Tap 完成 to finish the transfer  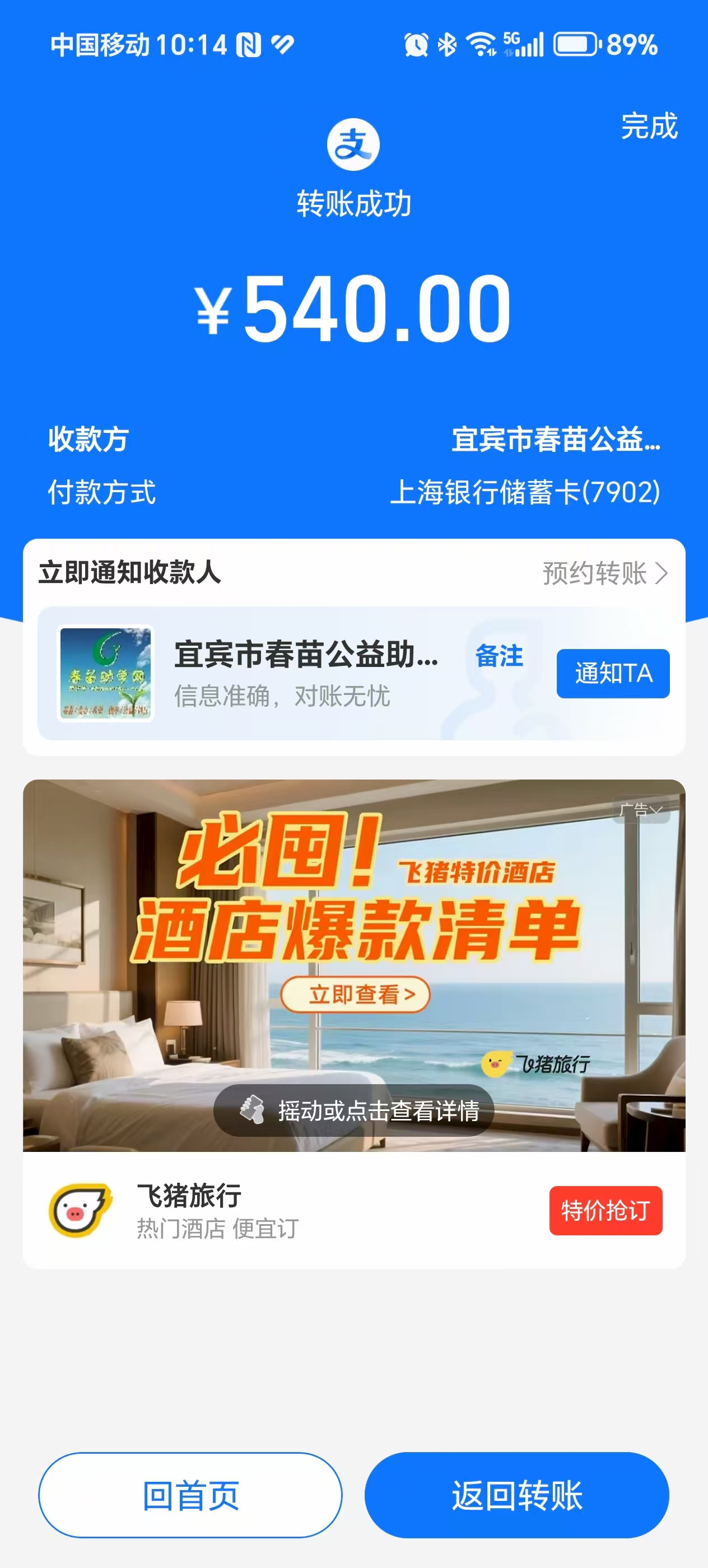[648, 127]
